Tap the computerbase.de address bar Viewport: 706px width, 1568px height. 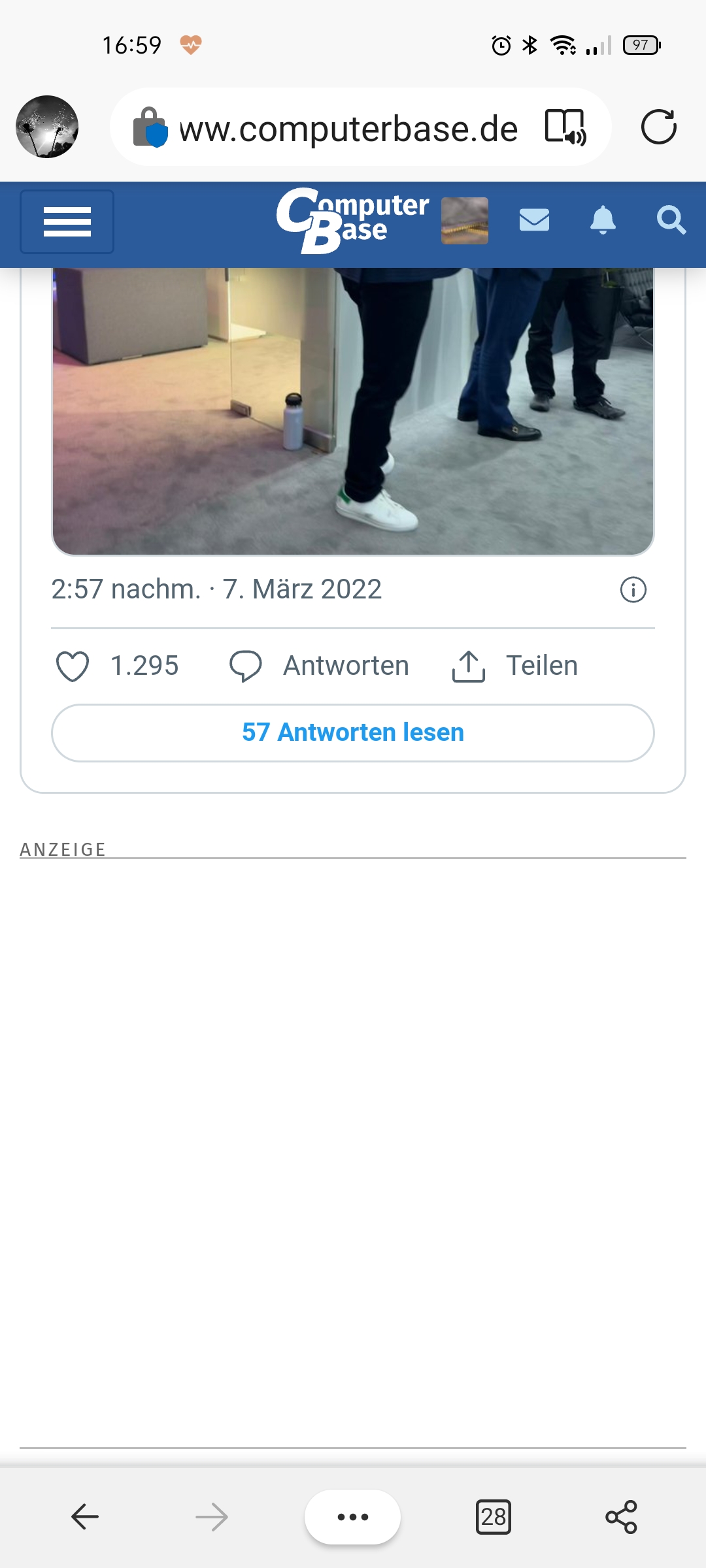click(x=346, y=128)
